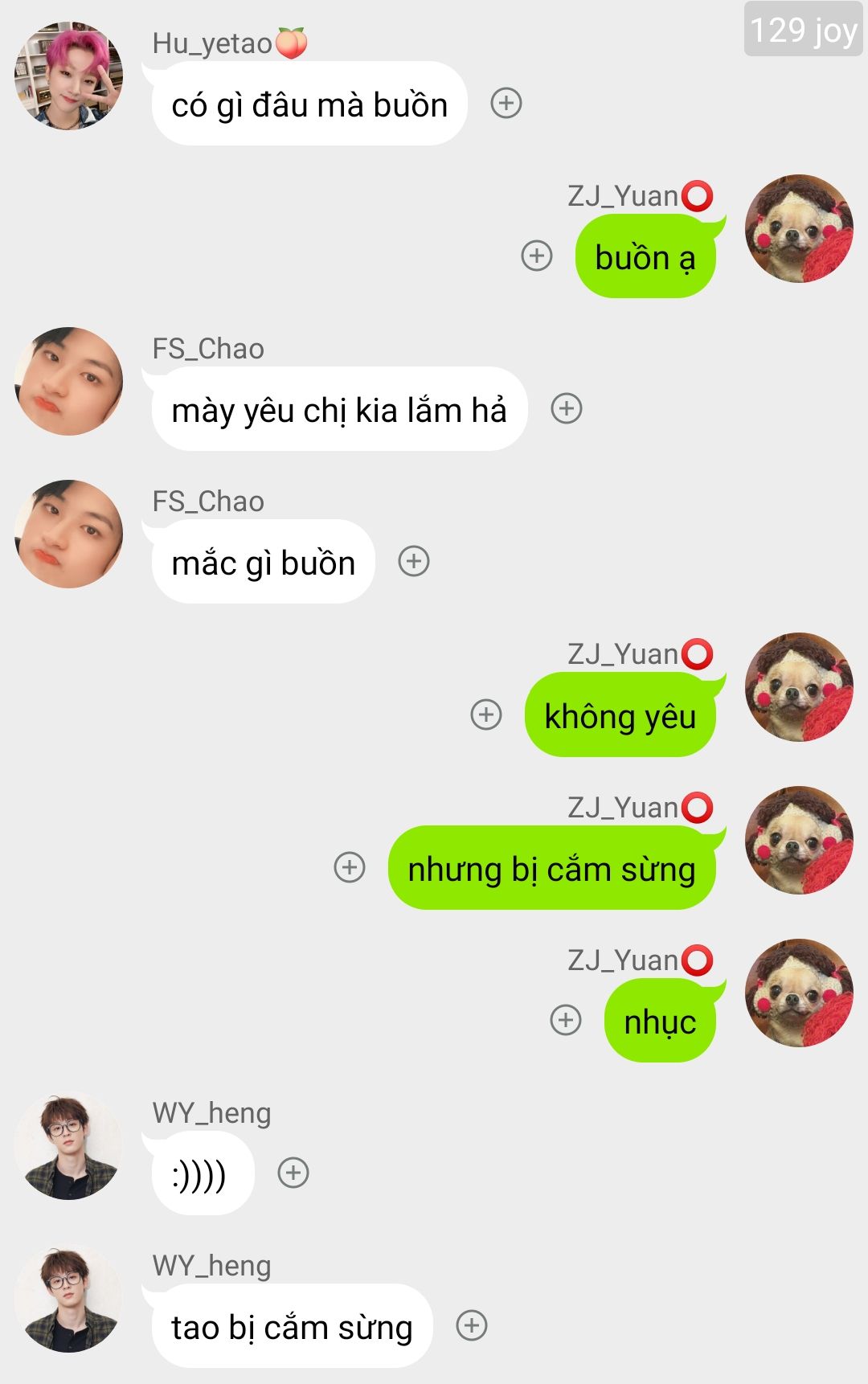Tap the plus icon beside "không yêu"
Image resolution: width=868 pixels, height=1384 pixels.
(486, 715)
